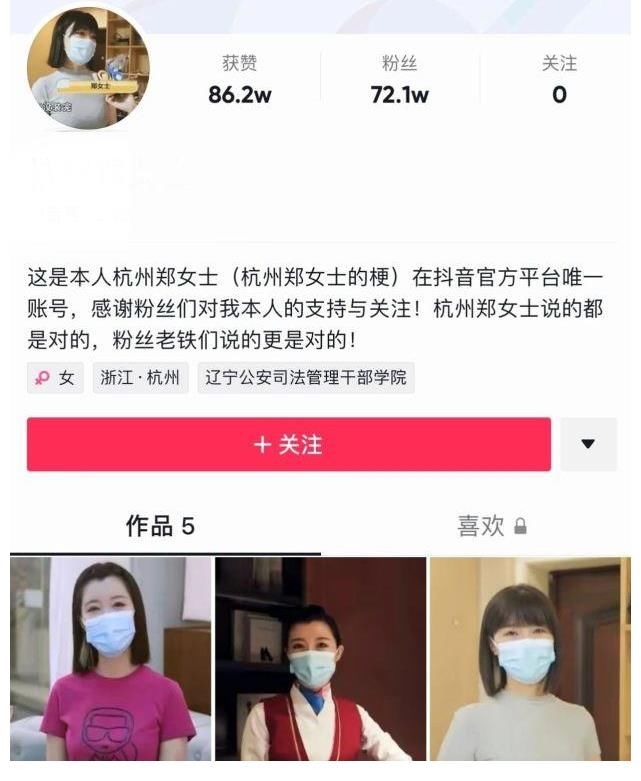Tap the 浙江·杭州 location tag
Viewport: 641px width, 781px height.
pyautogui.click(x=140, y=378)
